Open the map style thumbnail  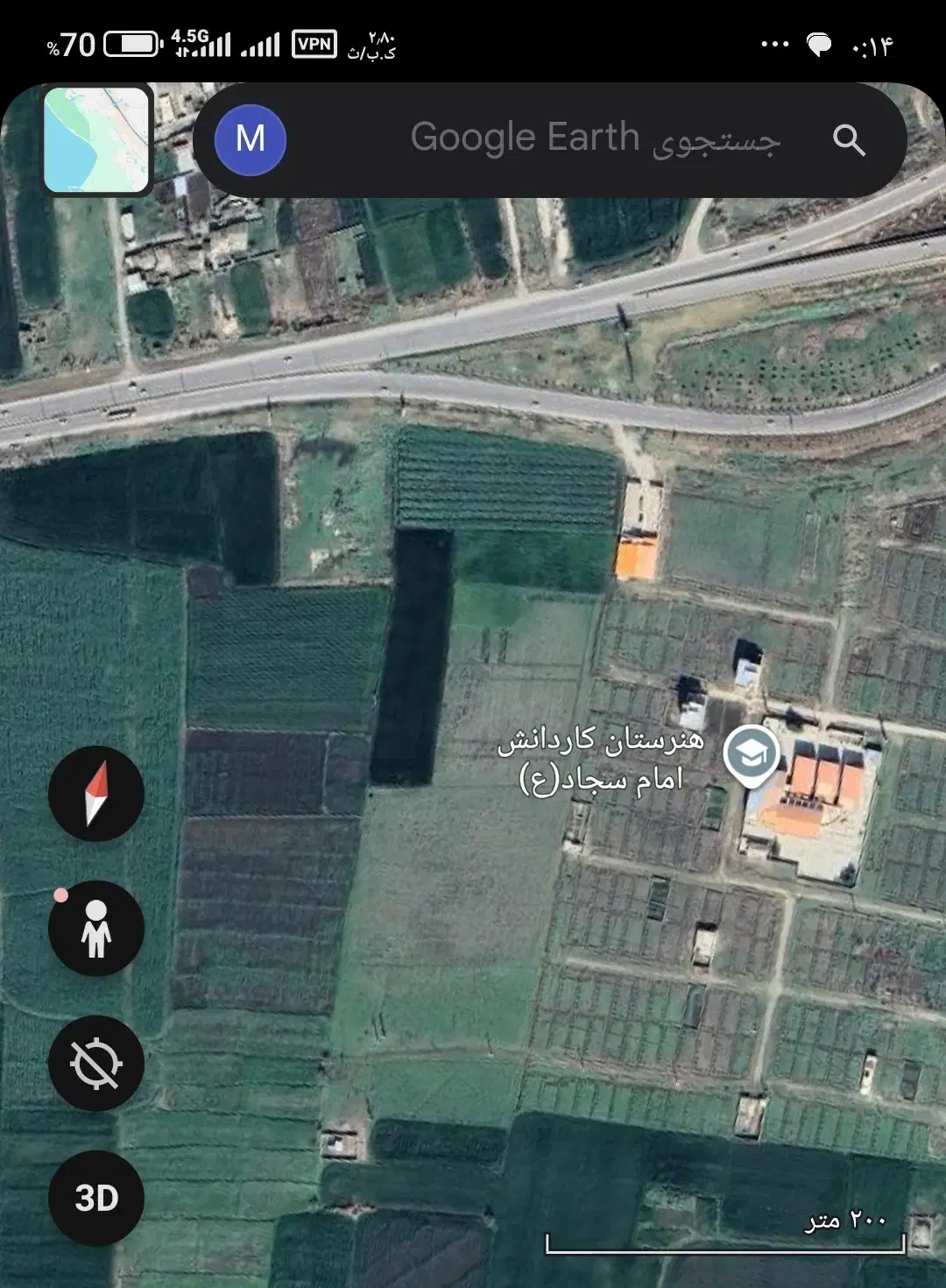pyautogui.click(x=96, y=139)
